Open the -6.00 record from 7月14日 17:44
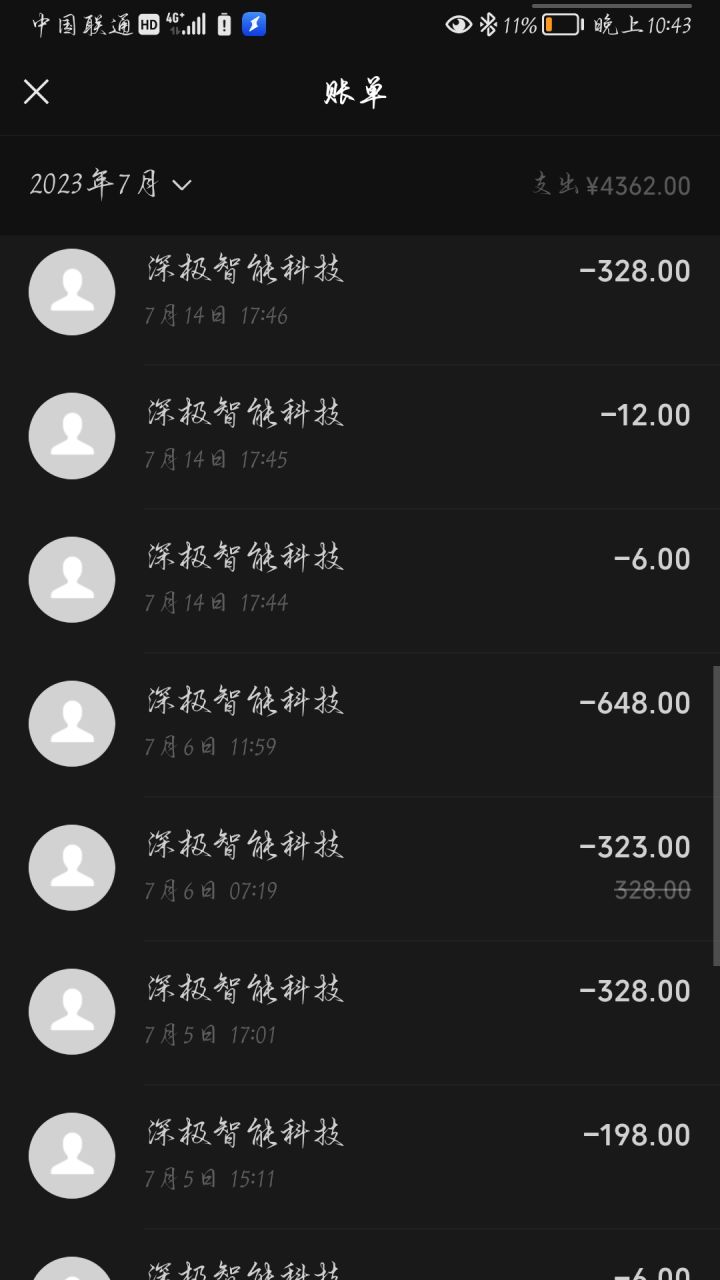720x1280 pixels. tap(360, 580)
